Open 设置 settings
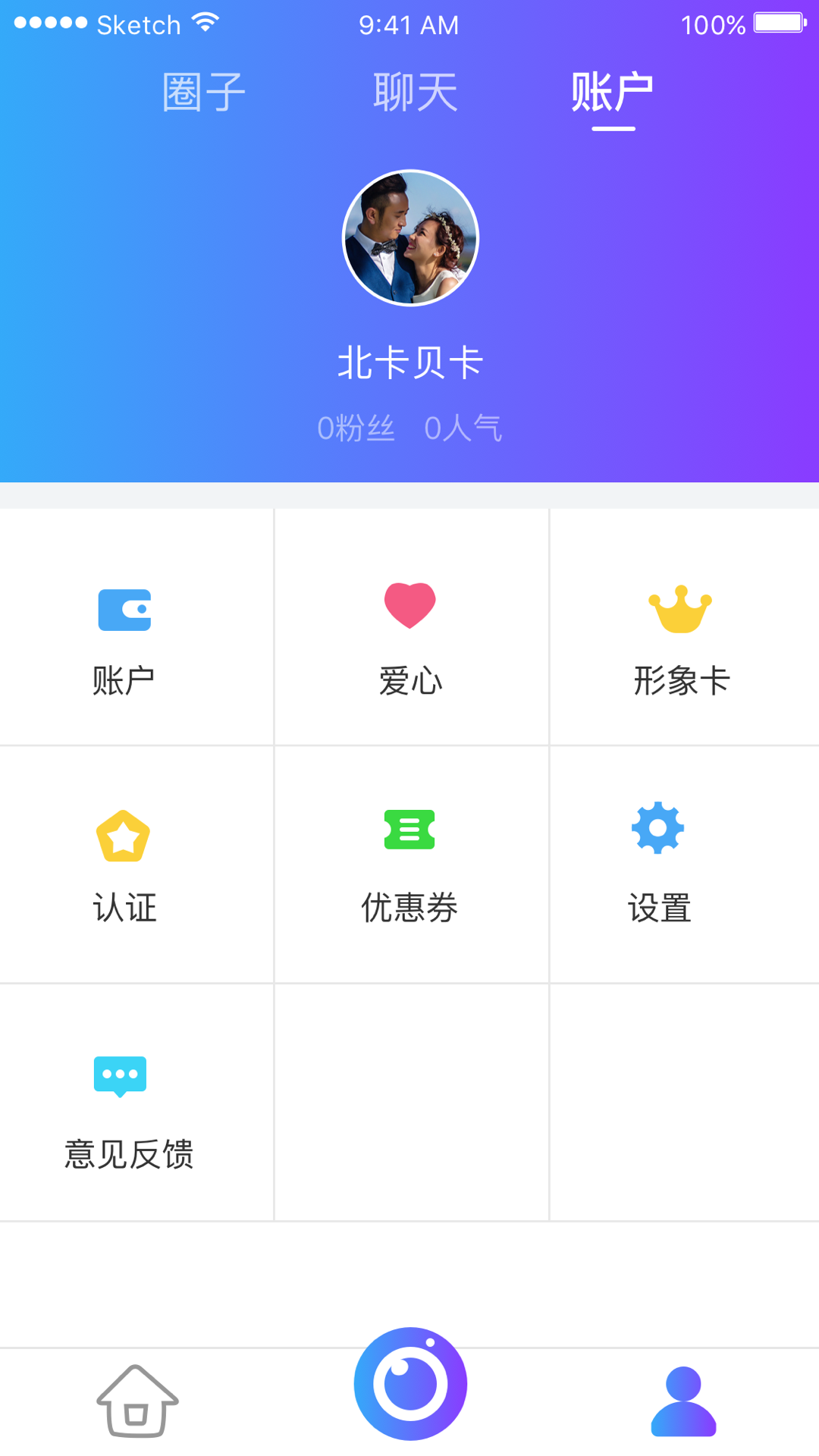 coord(658,864)
